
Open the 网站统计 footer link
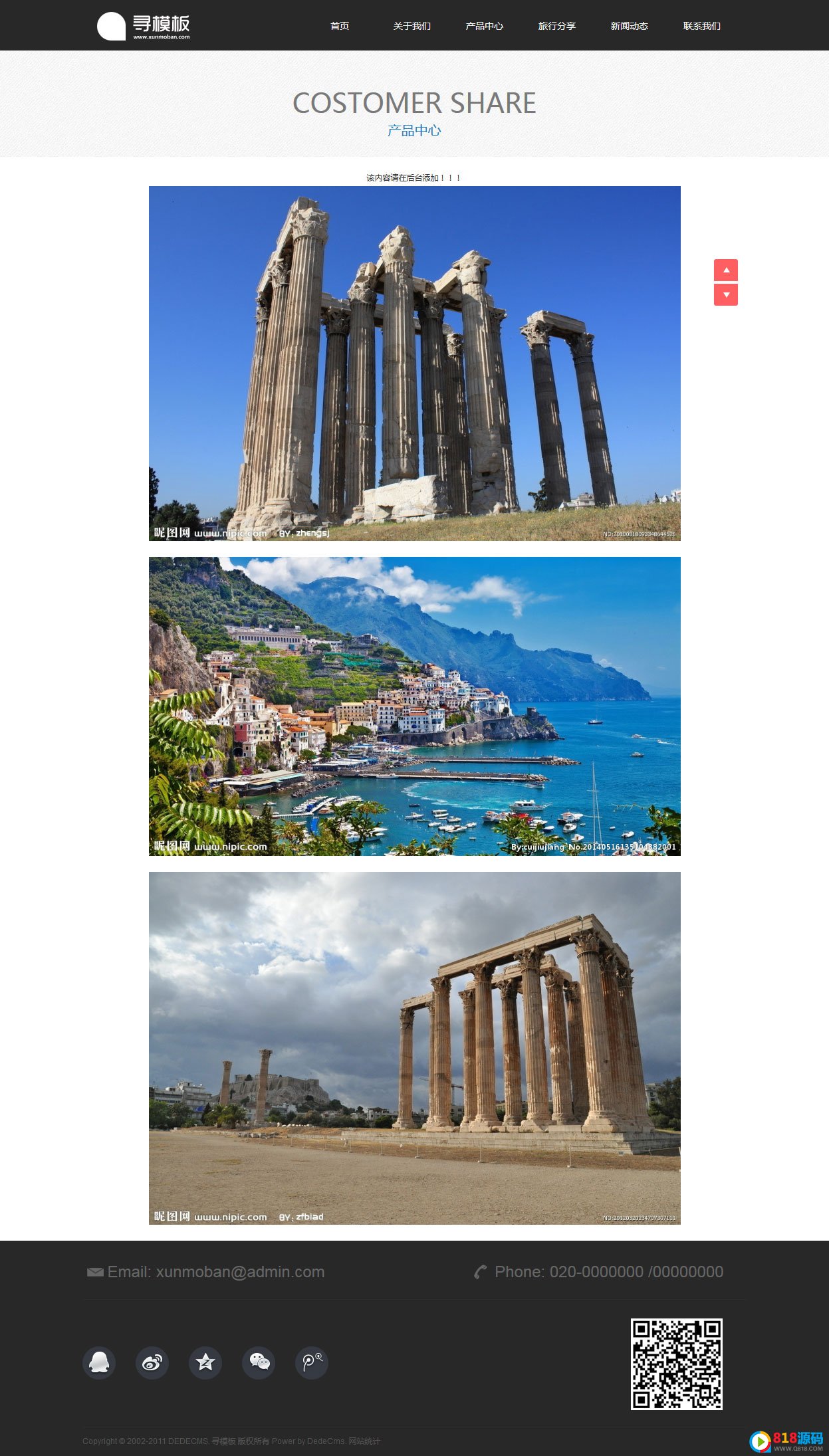[364, 1441]
